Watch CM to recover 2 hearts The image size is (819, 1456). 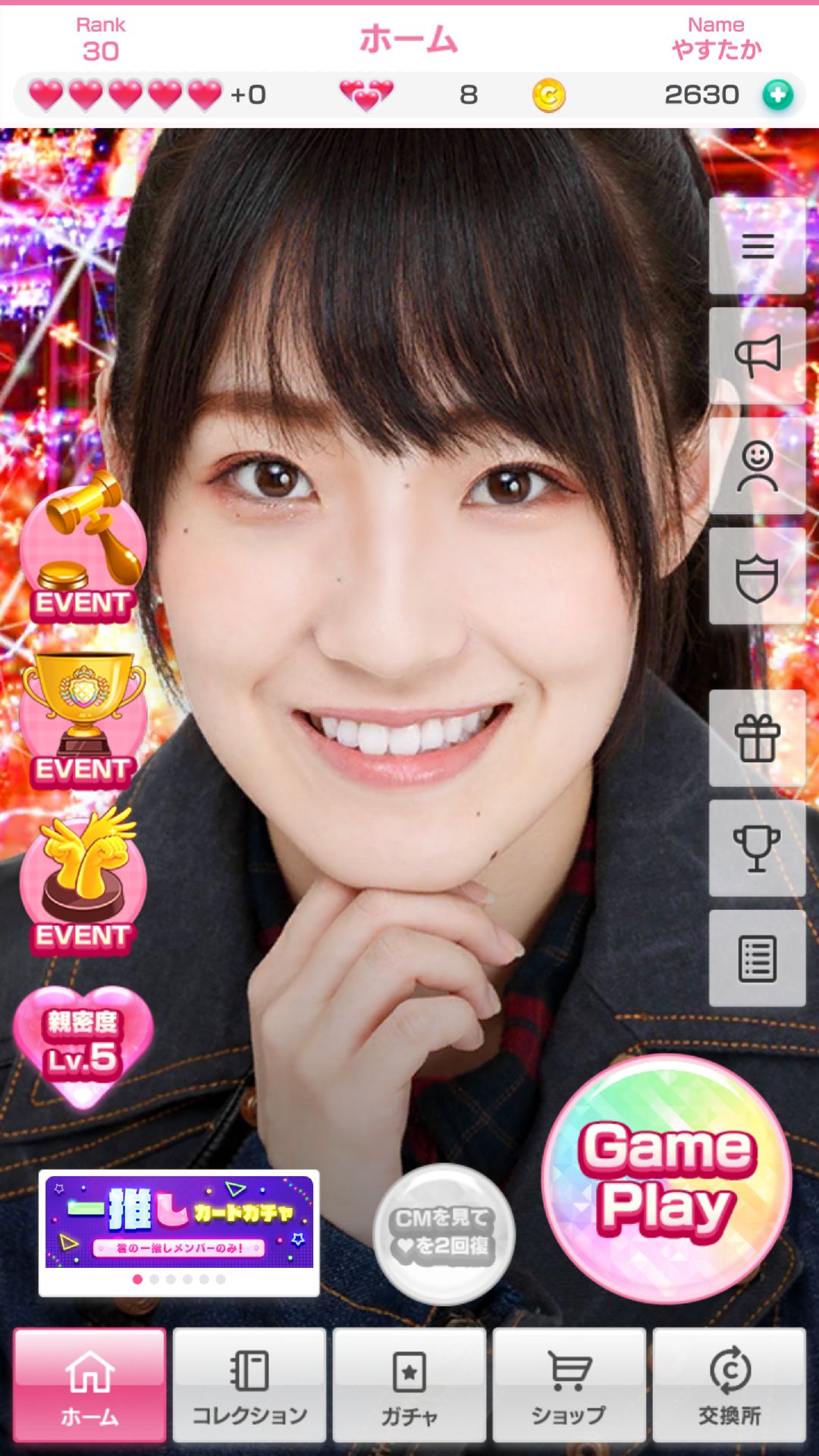pos(444,1234)
